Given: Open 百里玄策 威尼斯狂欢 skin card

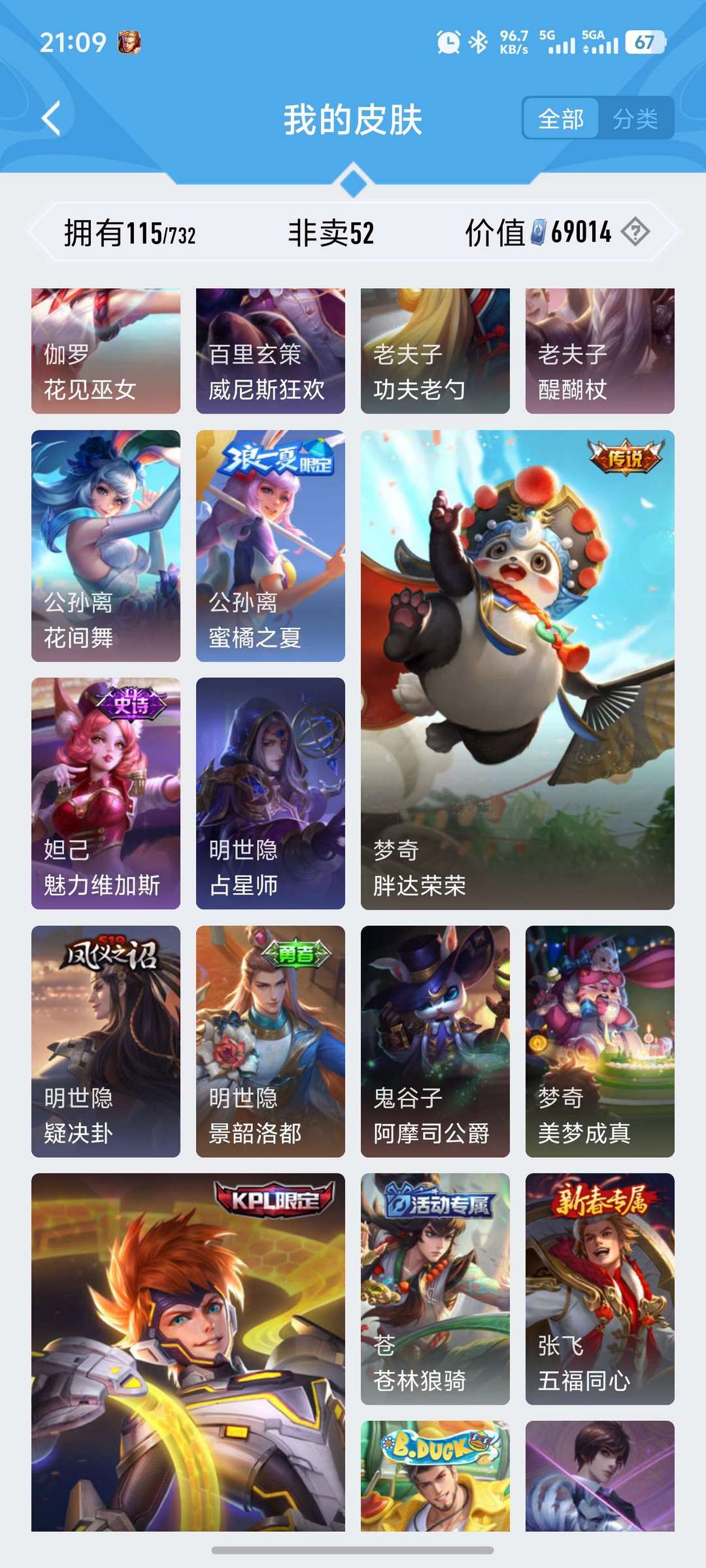Looking at the screenshot, I should 271,351.
